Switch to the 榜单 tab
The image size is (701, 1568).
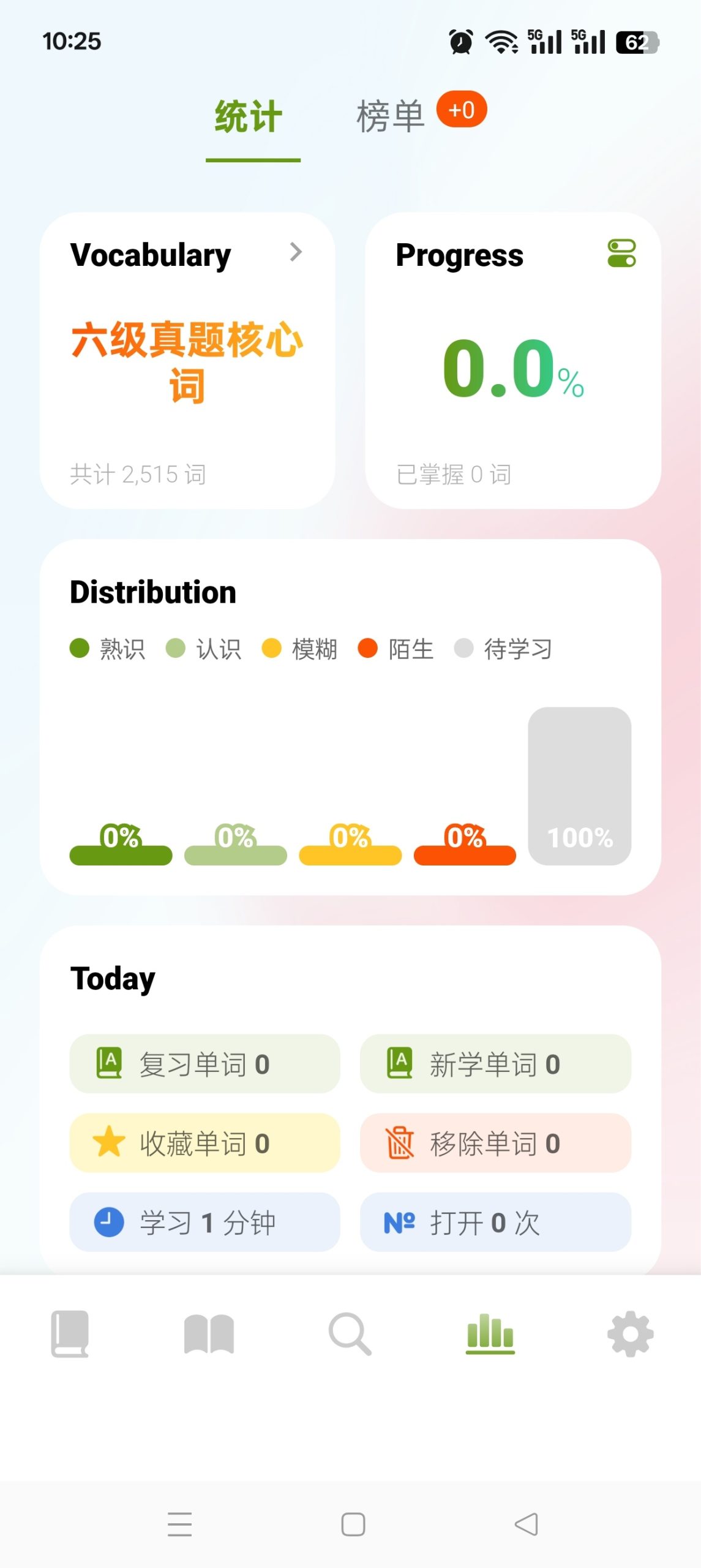point(390,115)
